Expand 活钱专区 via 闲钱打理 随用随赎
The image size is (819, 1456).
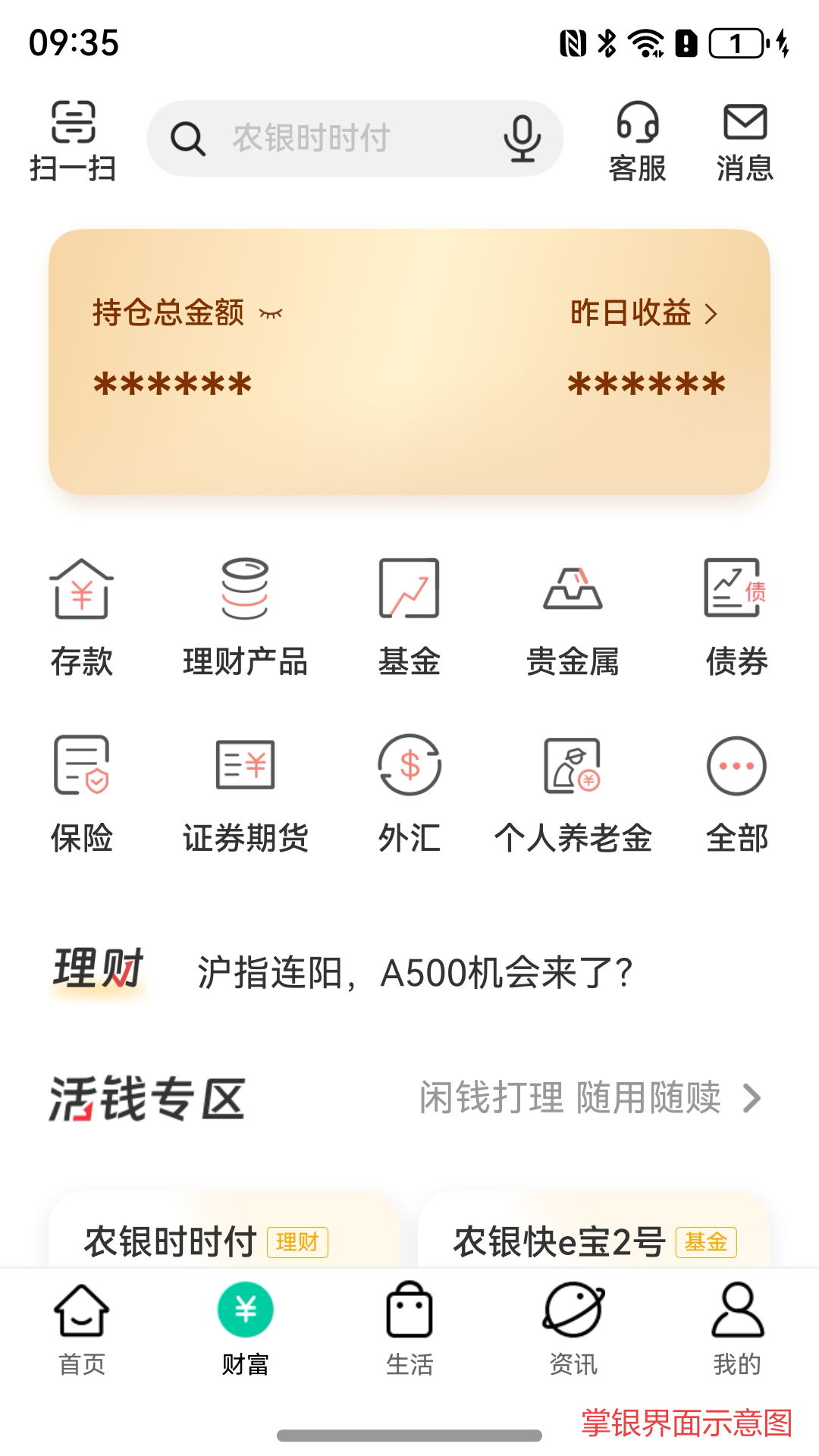[590, 1098]
